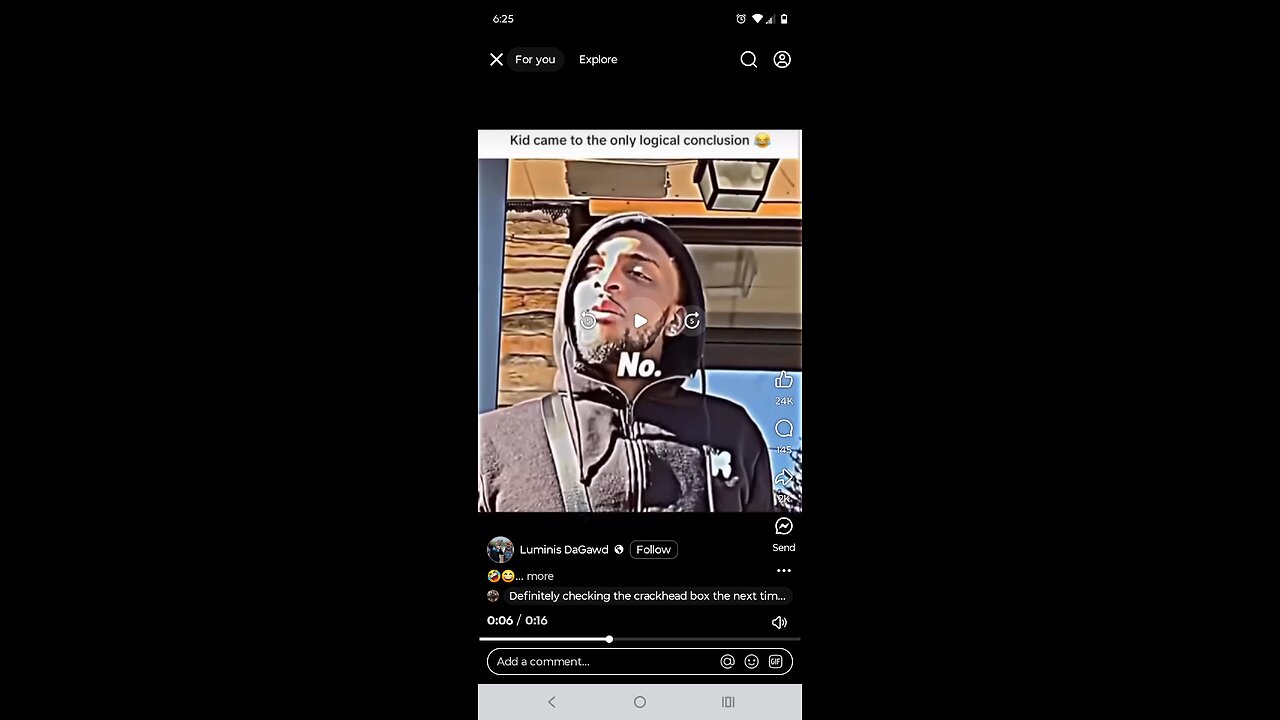The width and height of the screenshot is (1280, 720).
Task: Open the emoji picker for comment
Action: pyautogui.click(x=751, y=661)
